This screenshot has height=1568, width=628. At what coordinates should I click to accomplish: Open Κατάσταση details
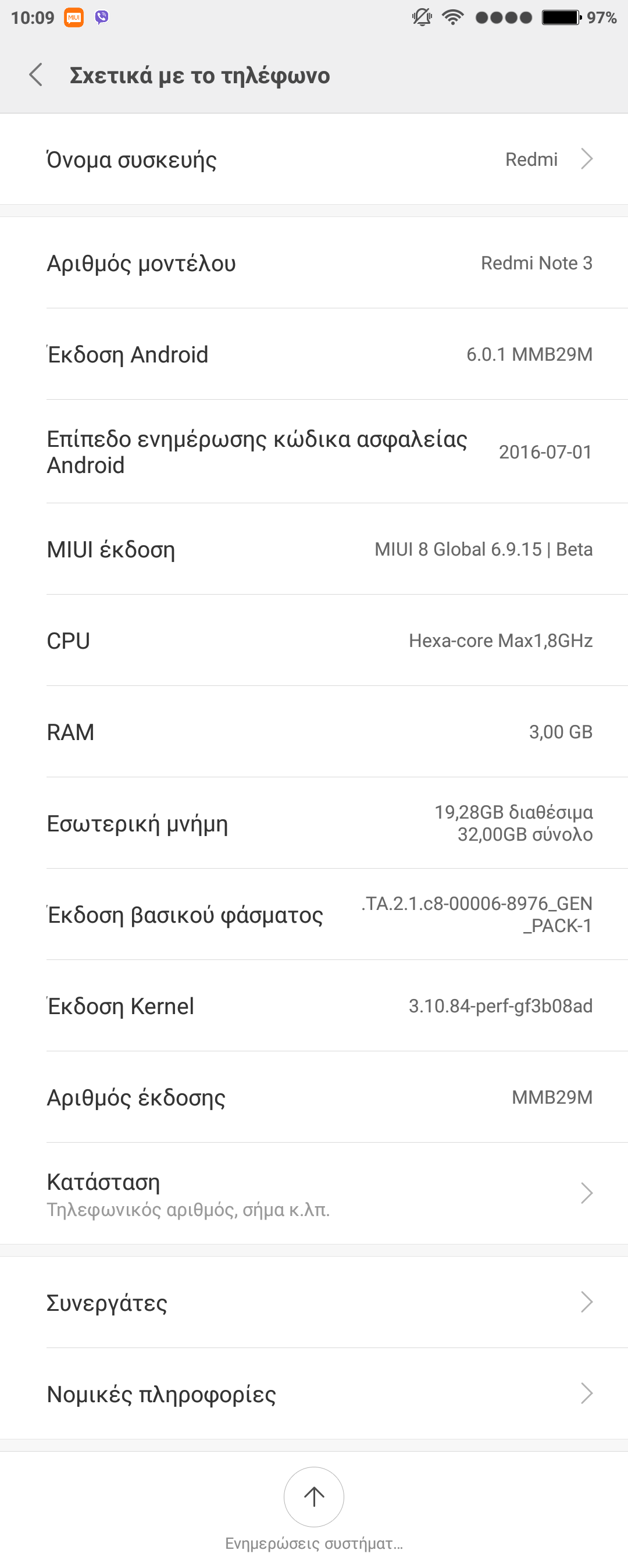314,1193
